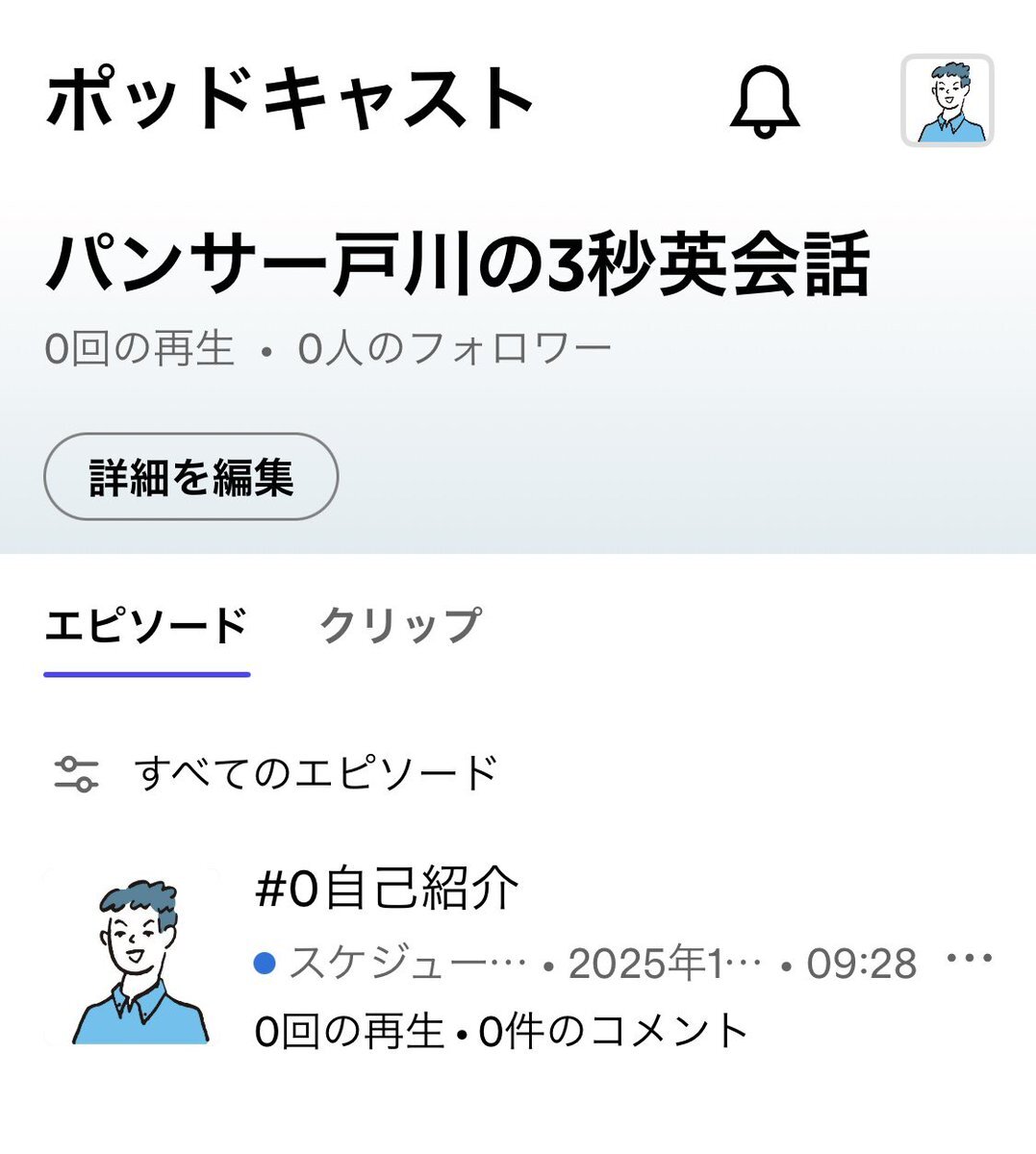Open the profile avatar menu
The image size is (1036, 1154).
pyautogui.click(x=947, y=101)
